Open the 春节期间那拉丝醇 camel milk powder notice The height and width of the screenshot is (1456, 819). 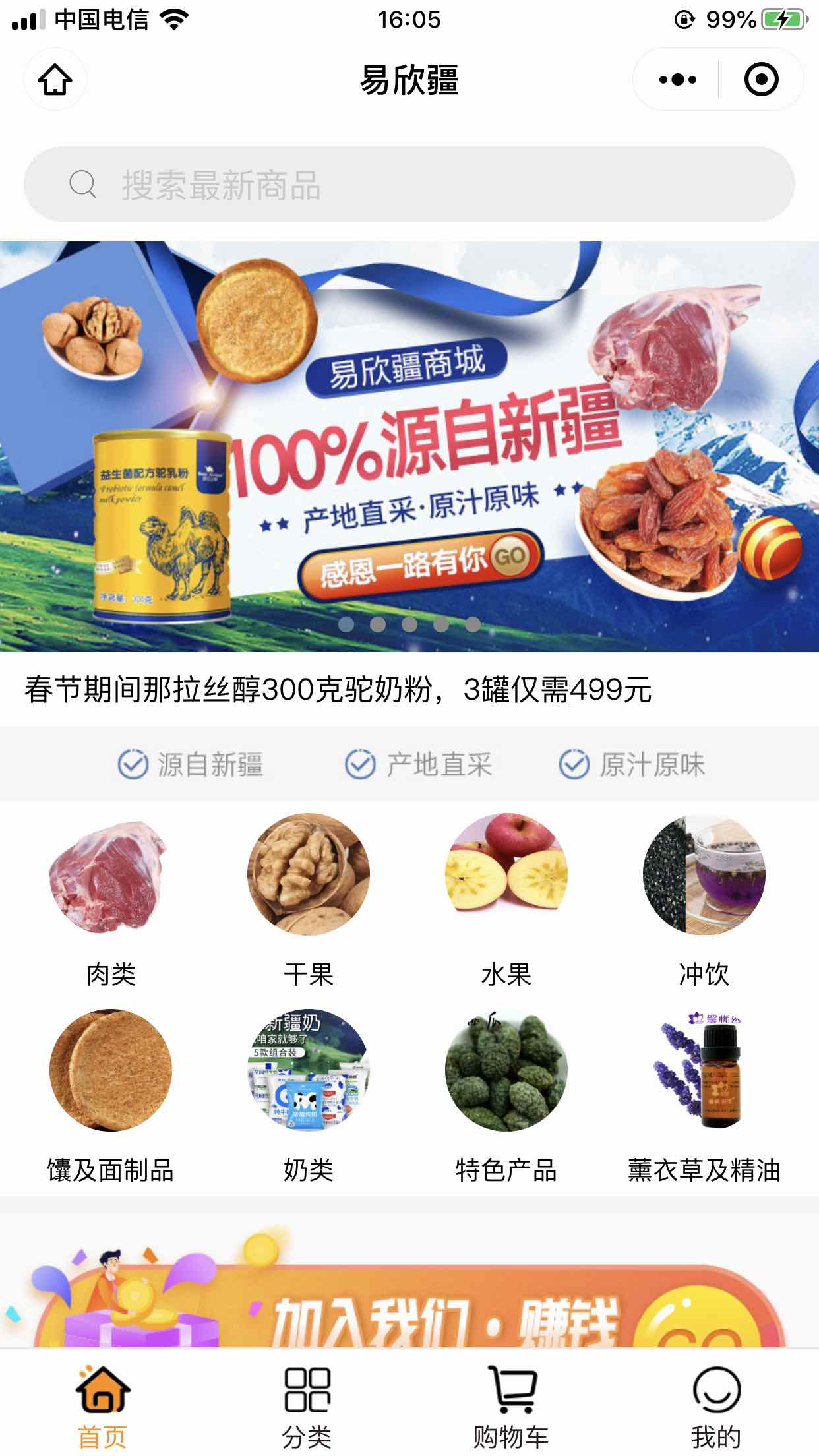338,690
